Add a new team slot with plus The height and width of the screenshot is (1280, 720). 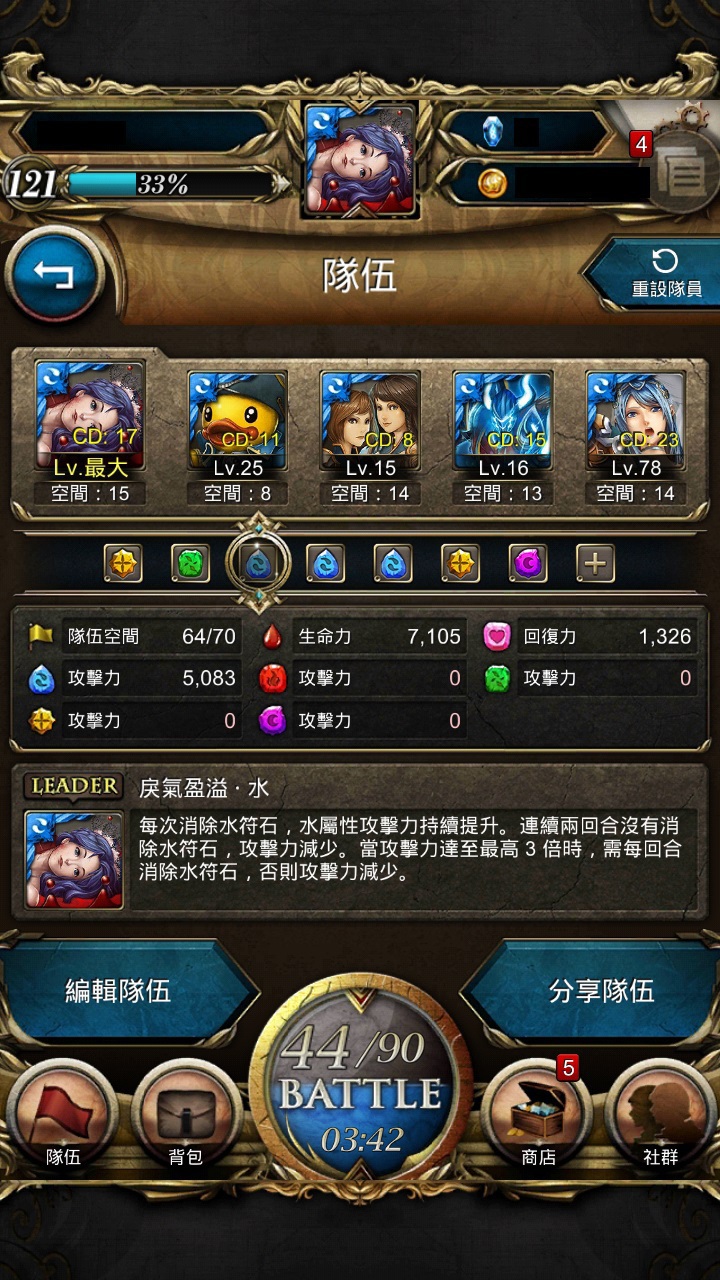[595, 564]
